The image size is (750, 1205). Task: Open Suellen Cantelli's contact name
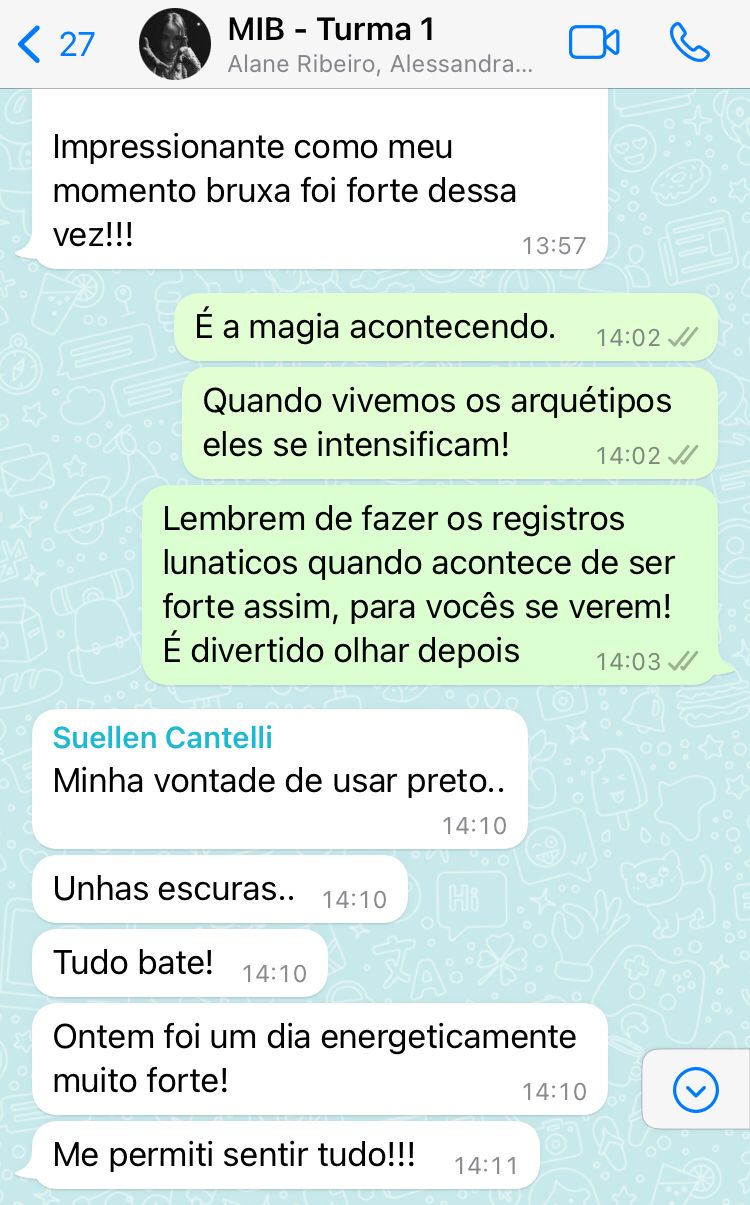(x=163, y=738)
